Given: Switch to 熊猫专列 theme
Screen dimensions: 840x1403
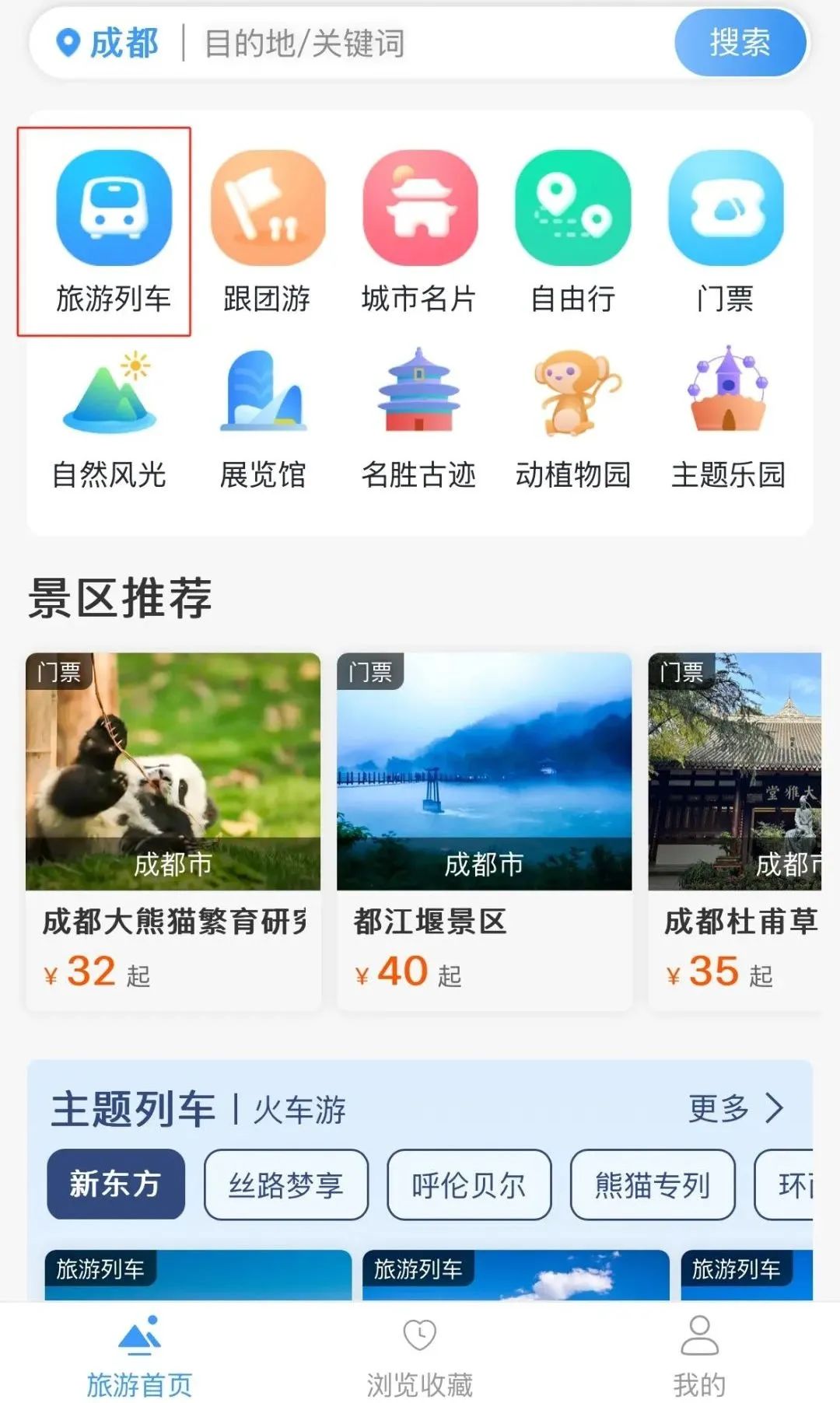Looking at the screenshot, I should pyautogui.click(x=653, y=1184).
